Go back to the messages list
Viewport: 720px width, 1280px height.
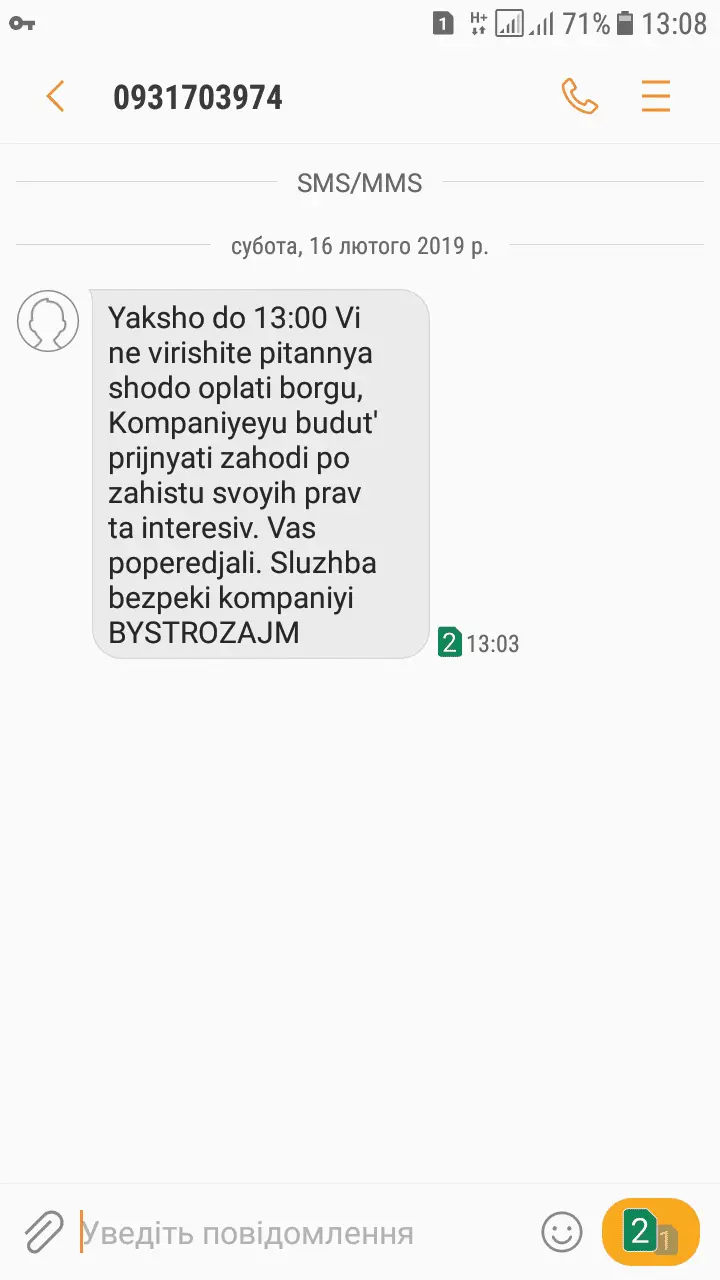click(x=55, y=97)
